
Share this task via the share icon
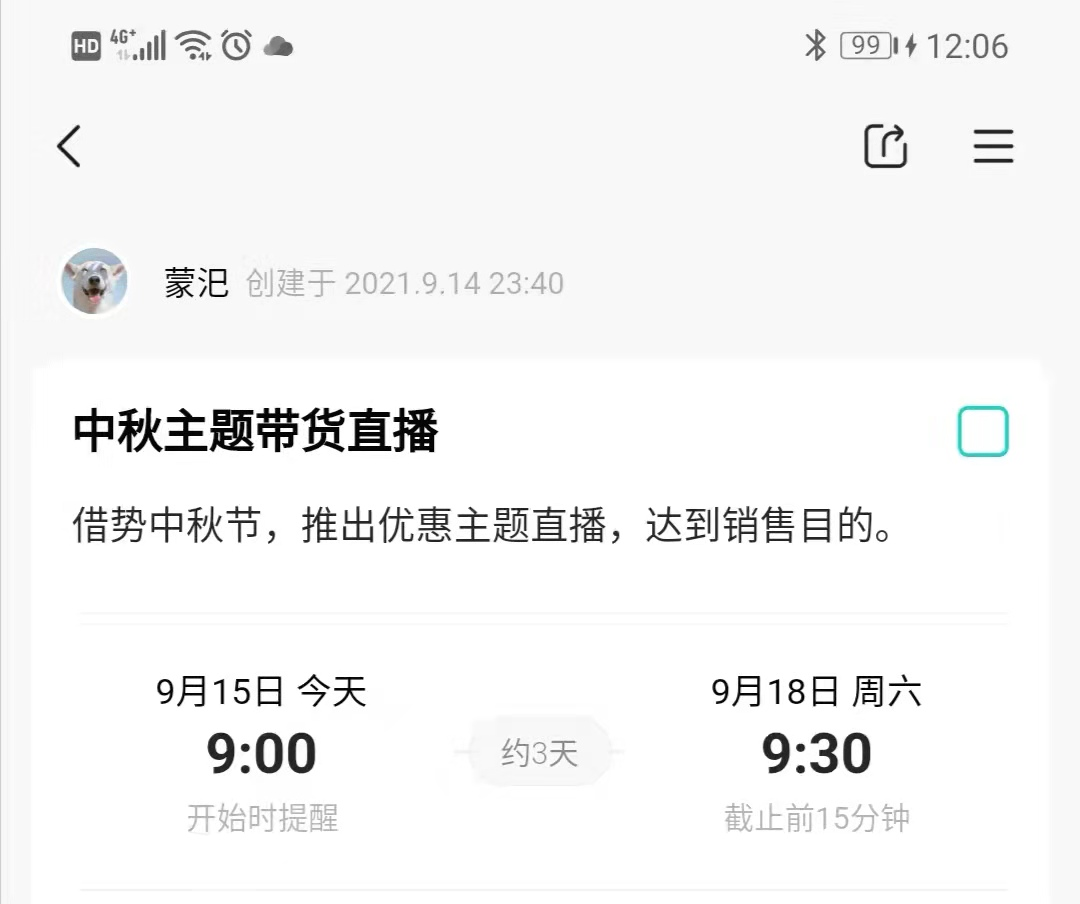[885, 147]
